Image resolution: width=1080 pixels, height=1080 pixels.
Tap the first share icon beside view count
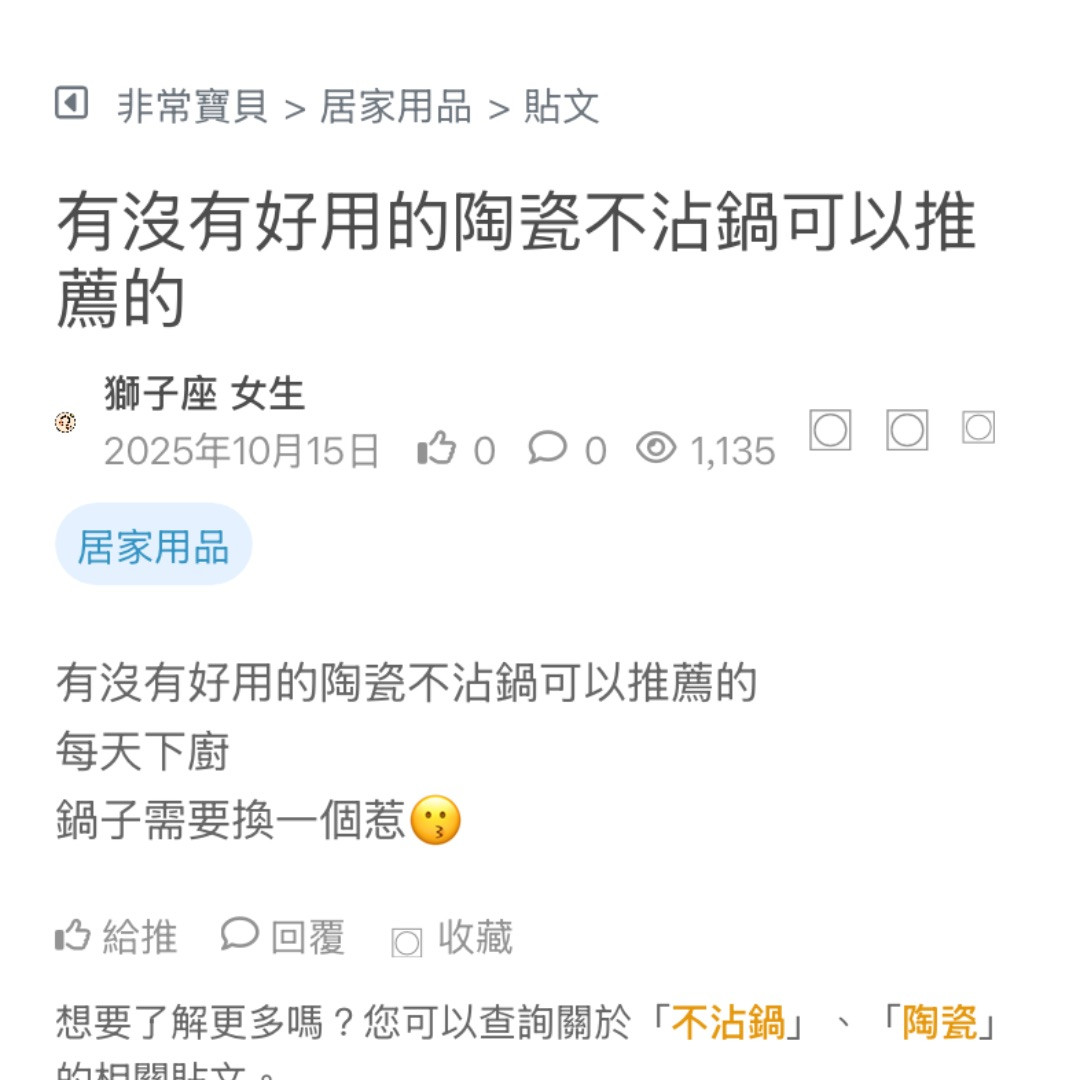tap(830, 430)
